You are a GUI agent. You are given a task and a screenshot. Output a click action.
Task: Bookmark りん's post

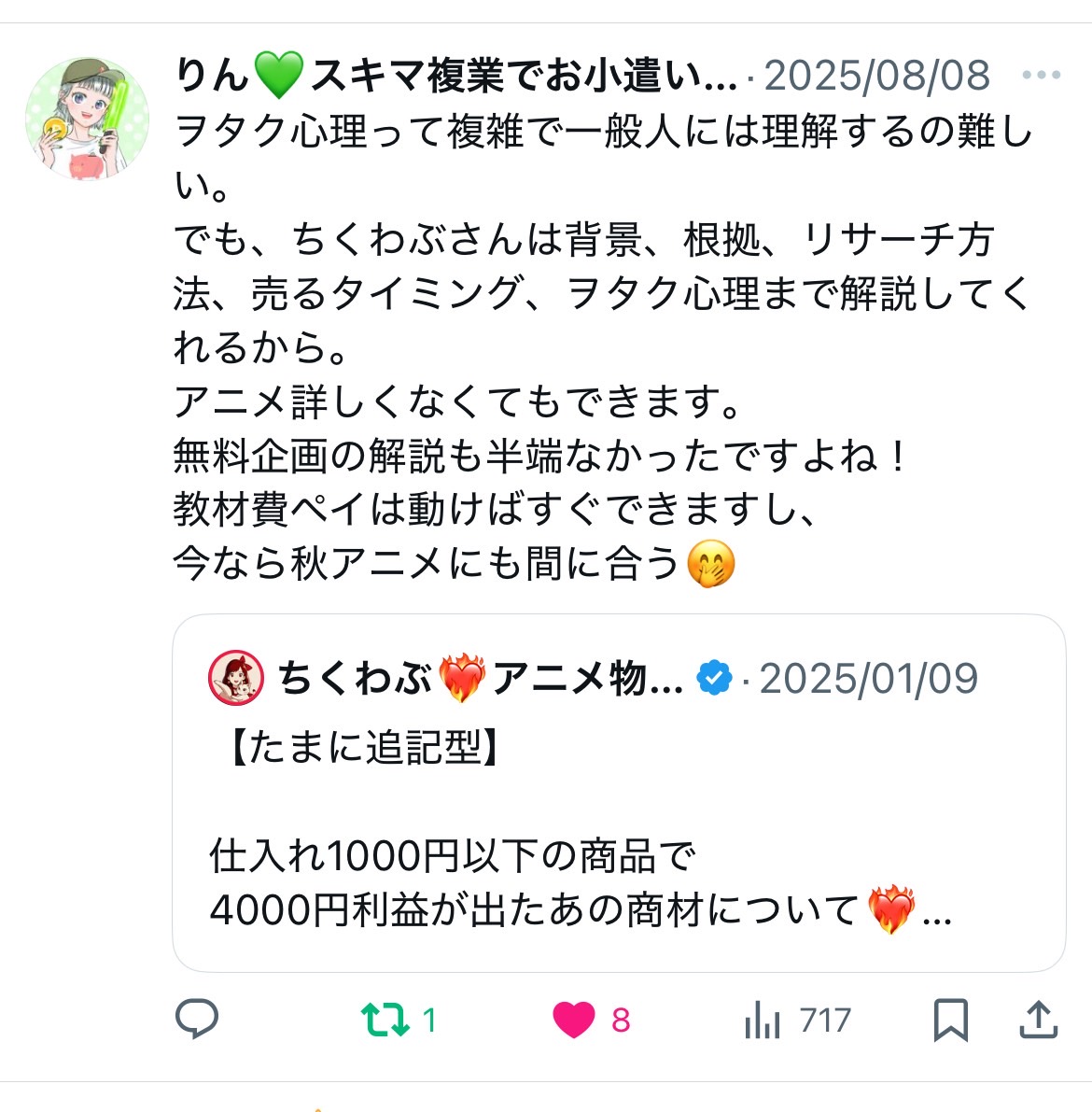click(950, 1020)
